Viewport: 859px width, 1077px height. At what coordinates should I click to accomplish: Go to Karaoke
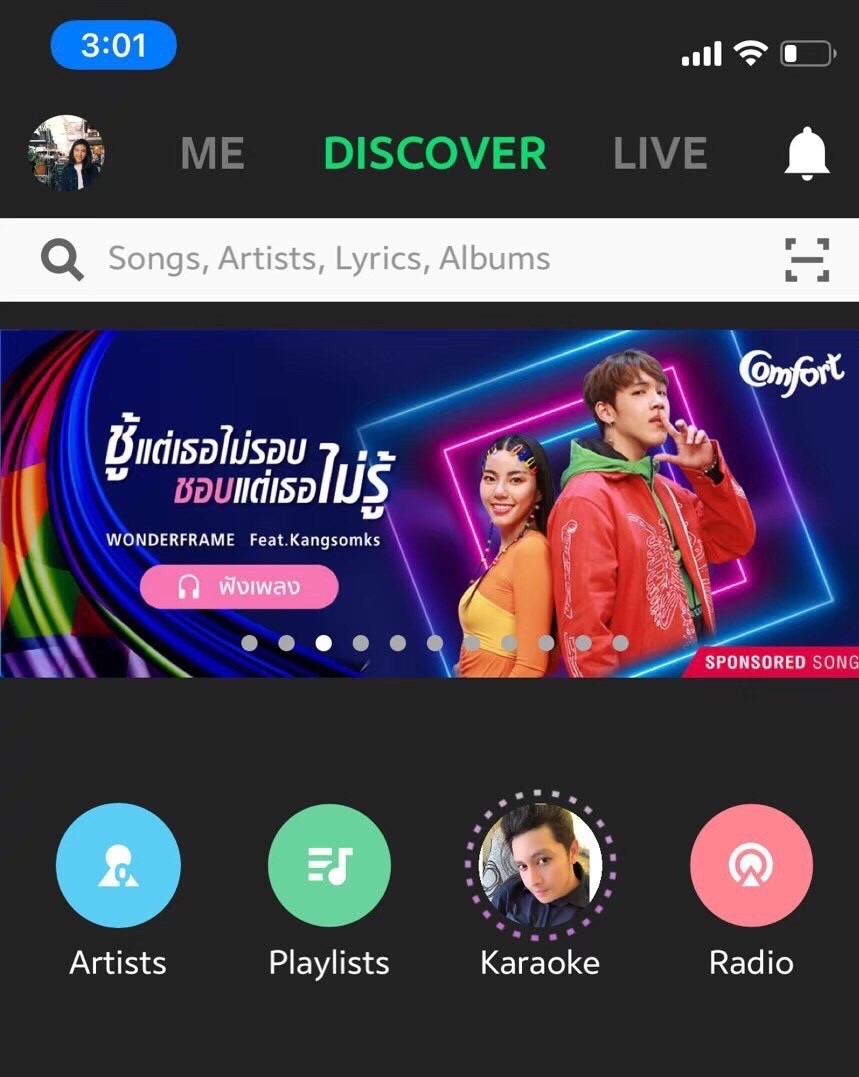click(x=540, y=866)
